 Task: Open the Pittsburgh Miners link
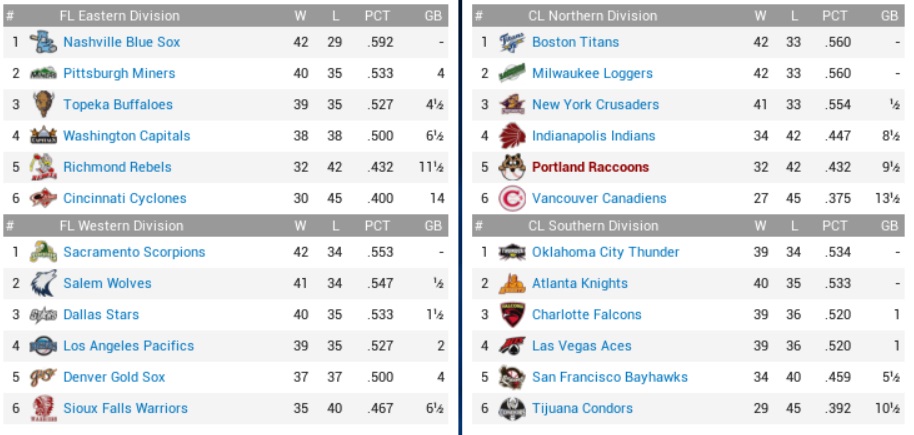(118, 73)
